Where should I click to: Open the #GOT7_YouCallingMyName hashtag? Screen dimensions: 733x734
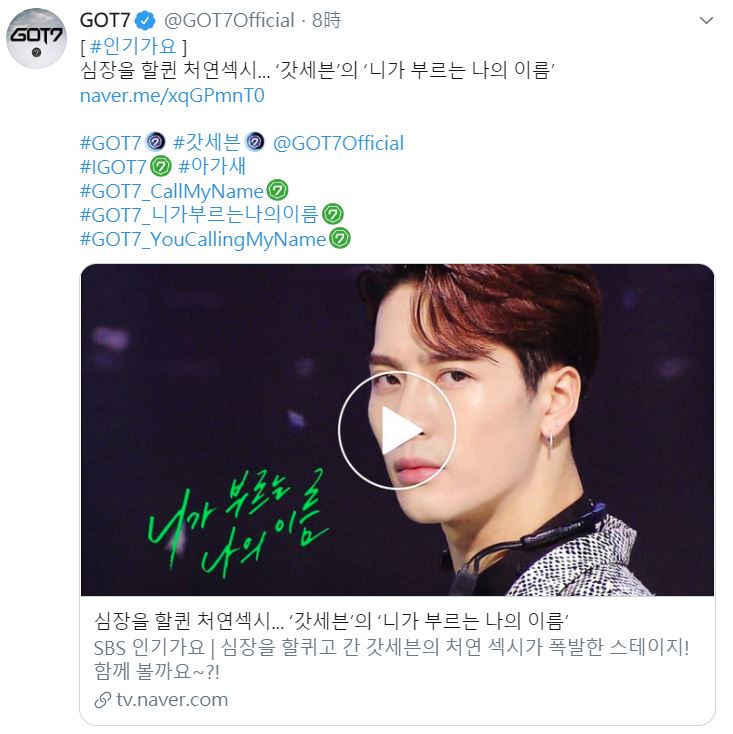(202, 239)
